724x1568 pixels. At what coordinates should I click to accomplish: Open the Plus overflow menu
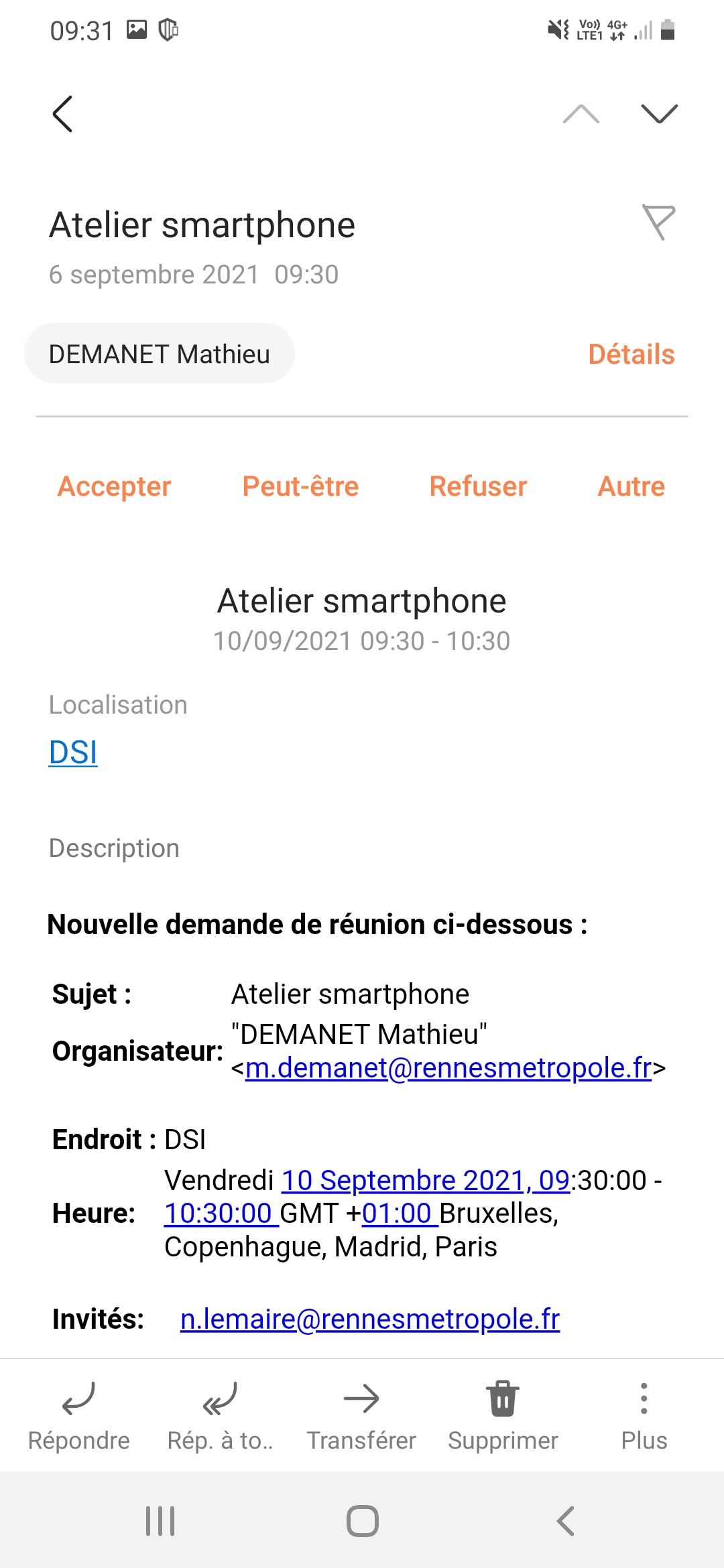coord(644,1414)
